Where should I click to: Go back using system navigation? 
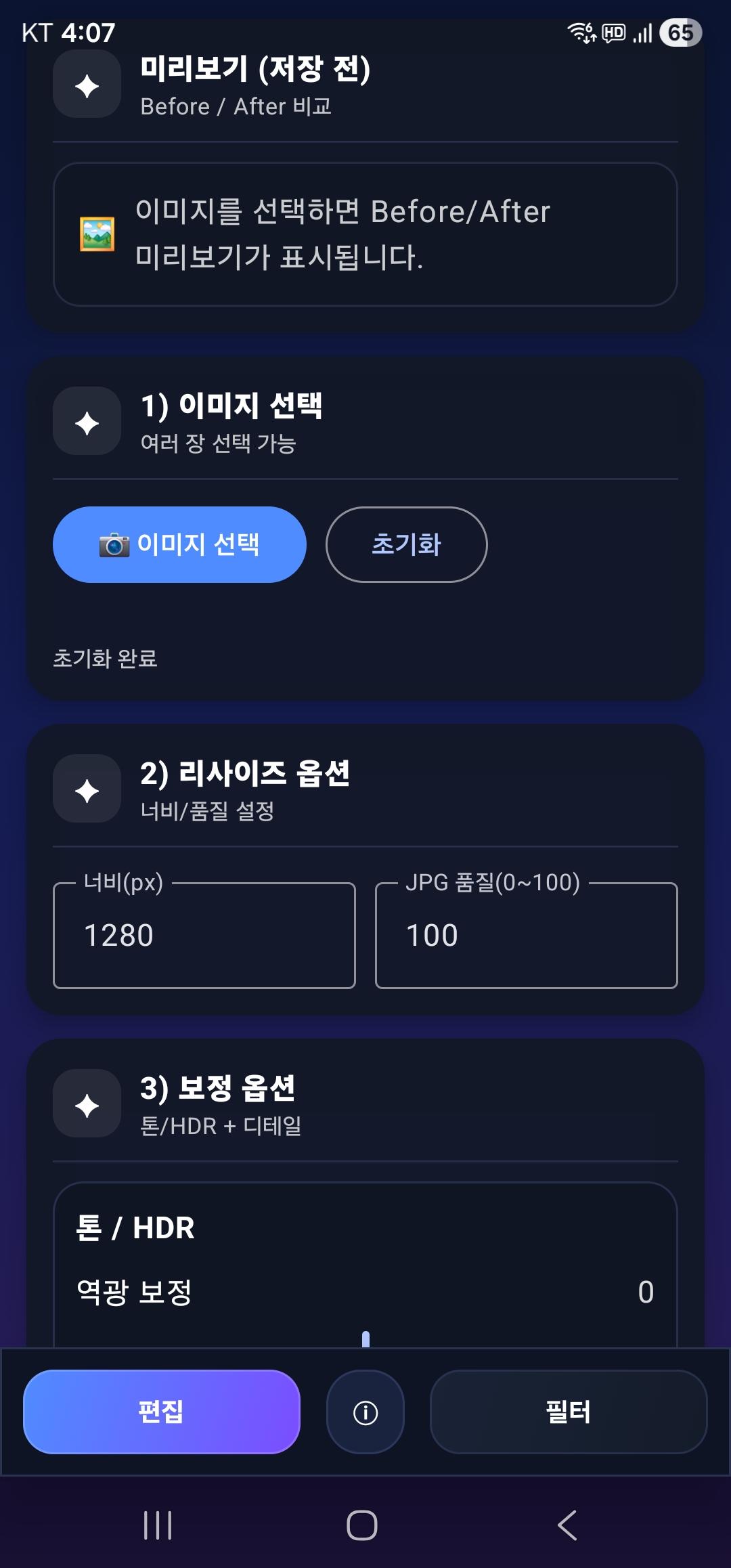click(x=567, y=1525)
